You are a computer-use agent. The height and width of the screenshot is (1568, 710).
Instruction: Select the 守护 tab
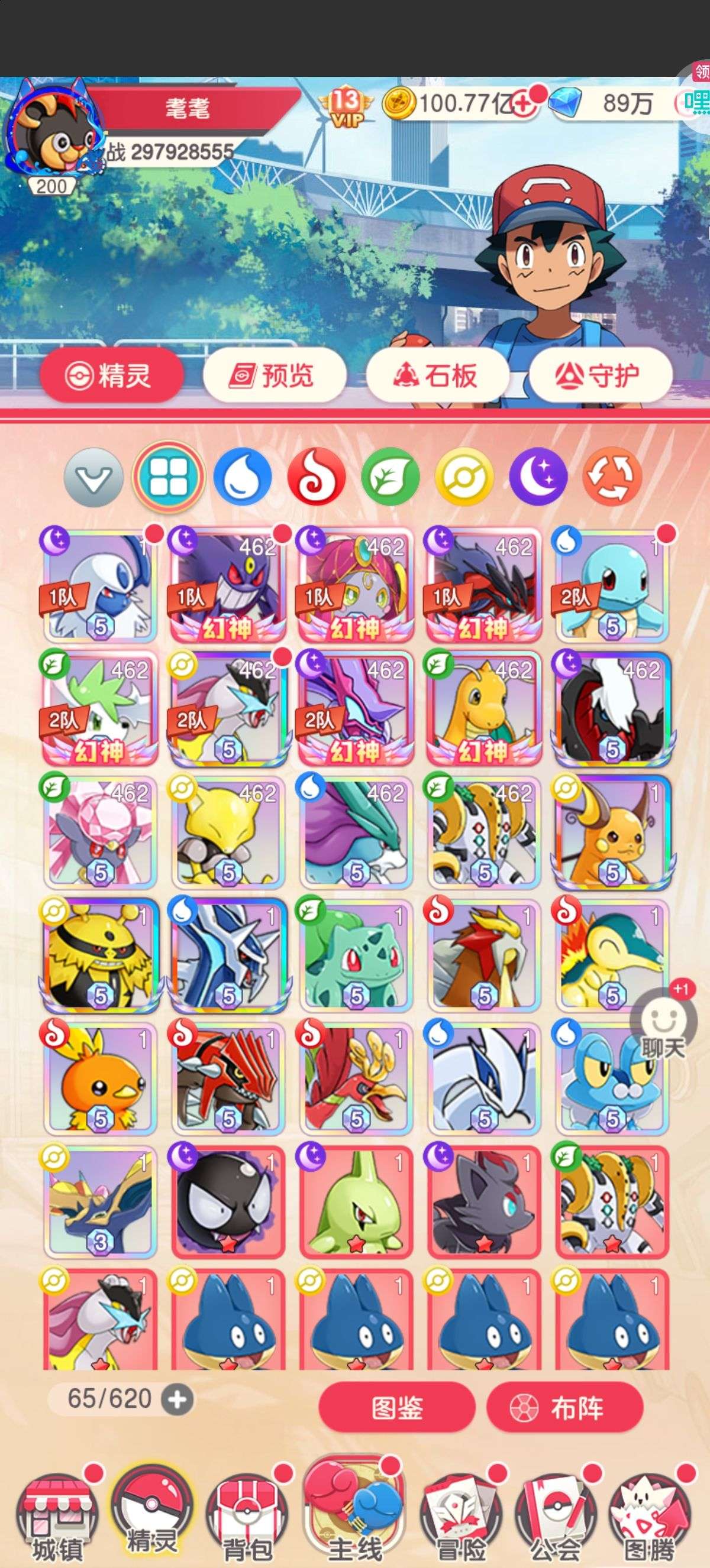click(x=600, y=375)
